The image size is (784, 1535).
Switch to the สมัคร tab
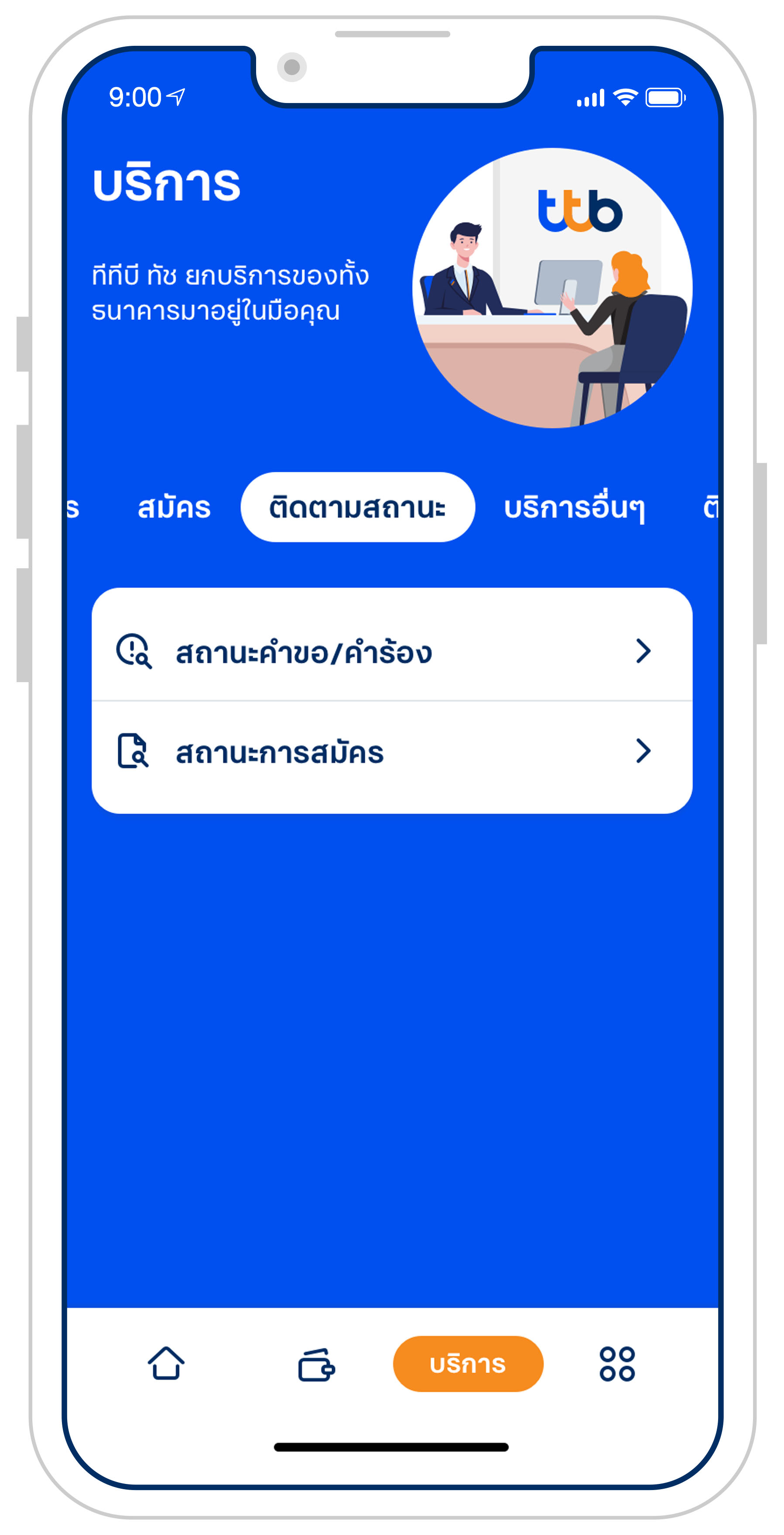(174, 508)
